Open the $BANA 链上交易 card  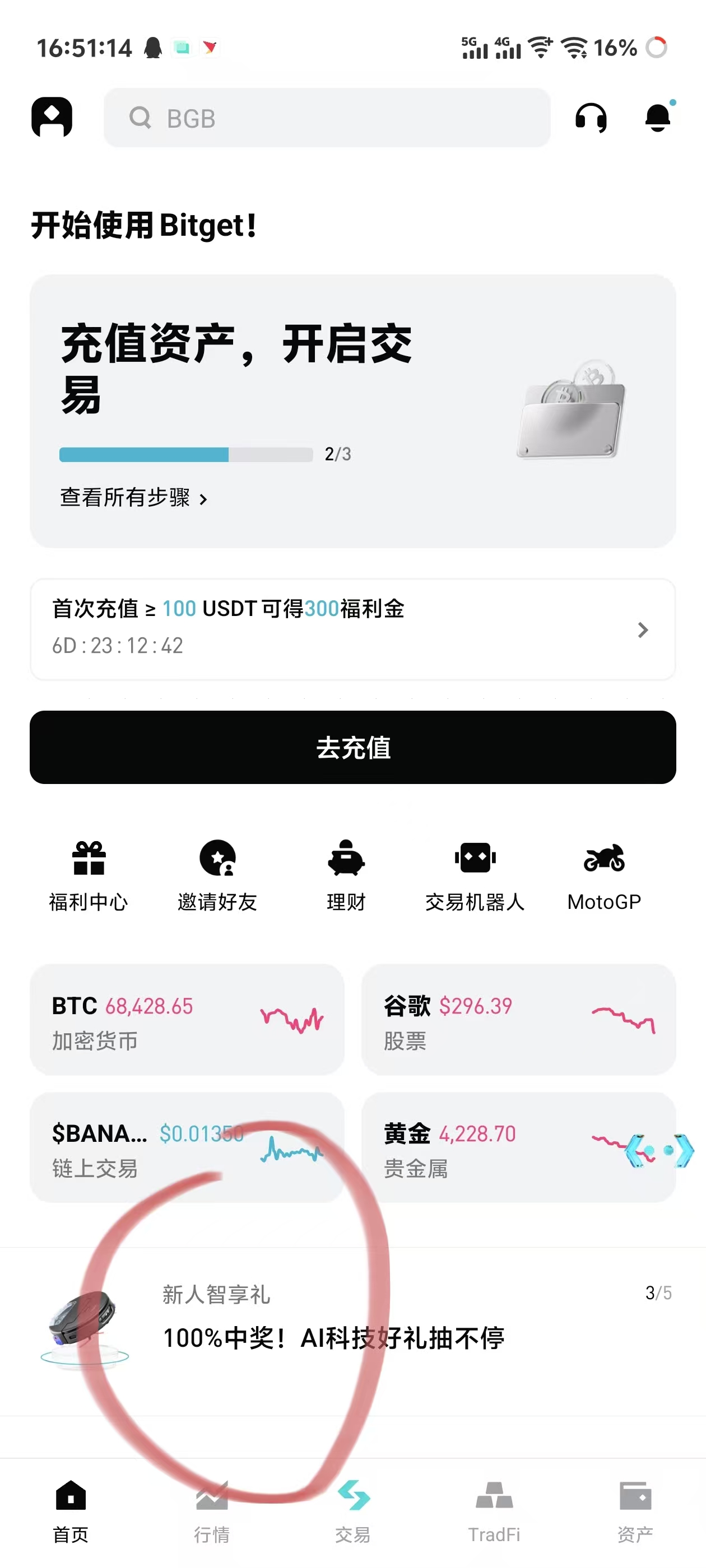[x=187, y=1147]
